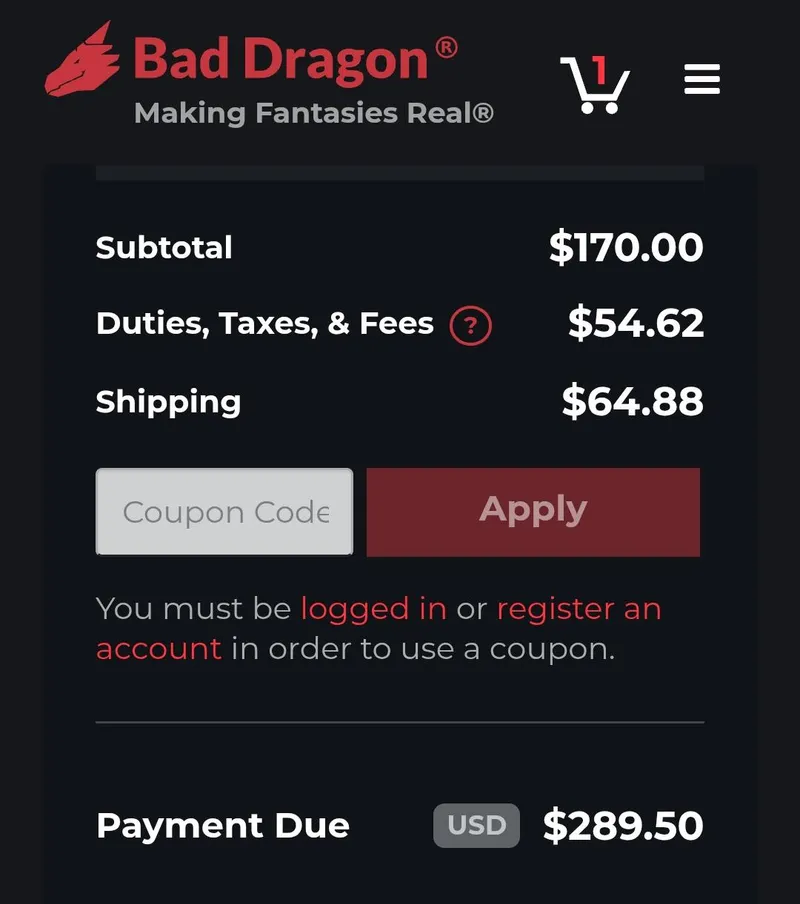
Task: Show Duties, Taxes, & Fees help
Action: [x=470, y=326]
